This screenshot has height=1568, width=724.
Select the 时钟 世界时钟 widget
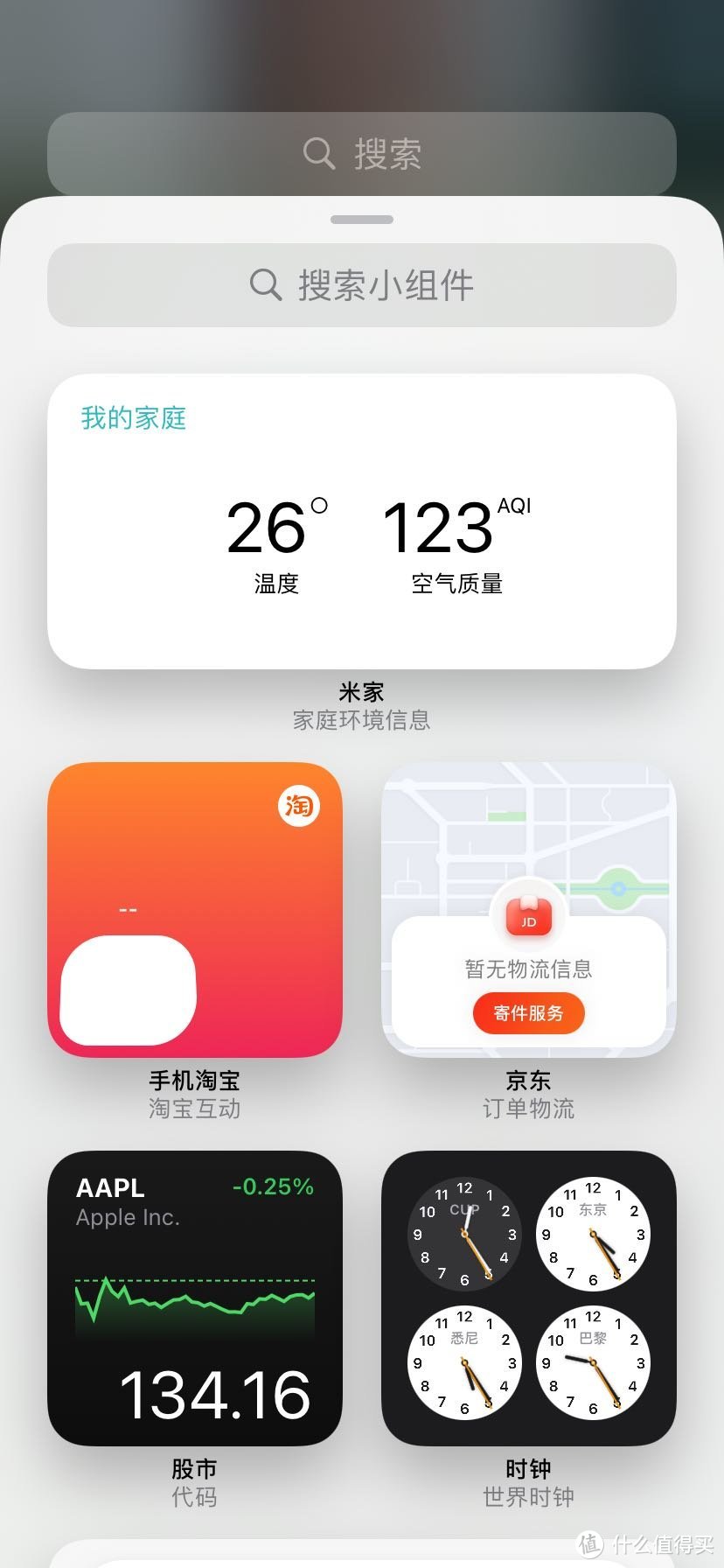coord(529,1298)
